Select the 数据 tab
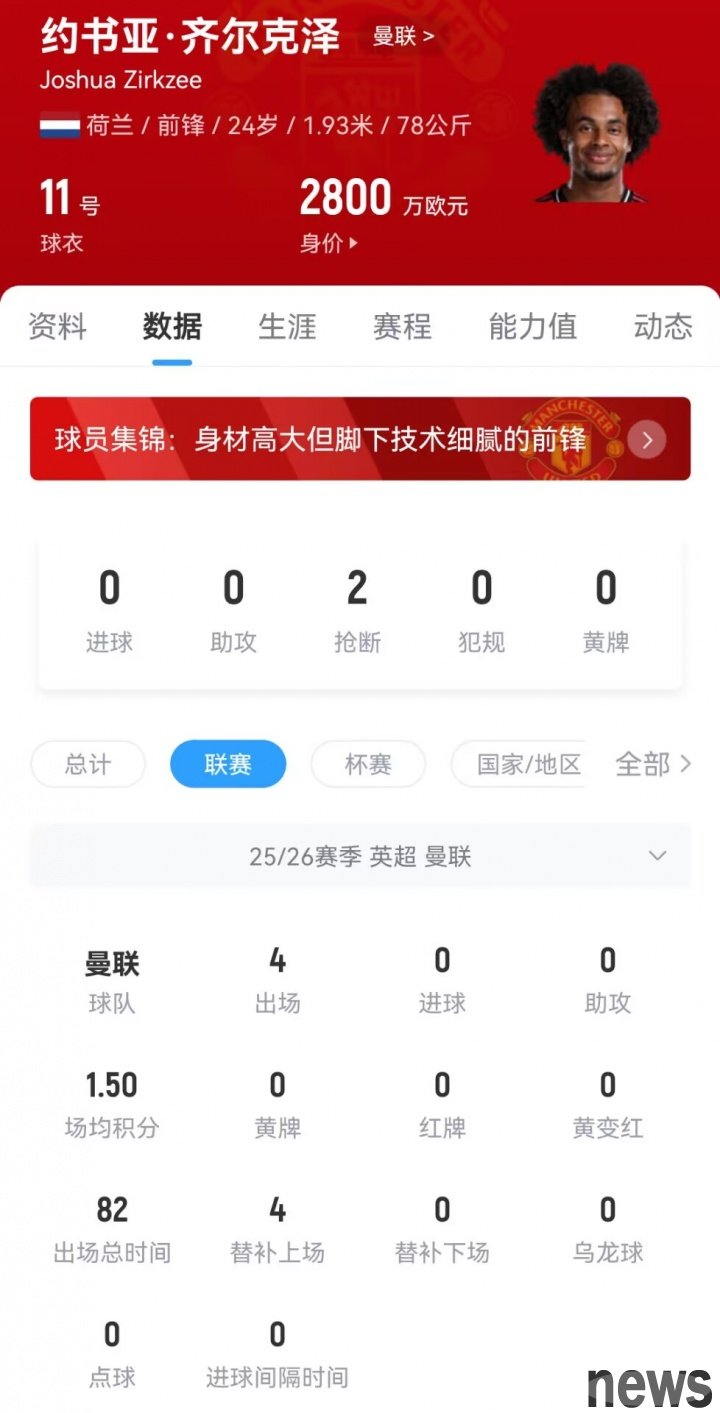Image resolution: width=720 pixels, height=1413 pixels. point(172,326)
